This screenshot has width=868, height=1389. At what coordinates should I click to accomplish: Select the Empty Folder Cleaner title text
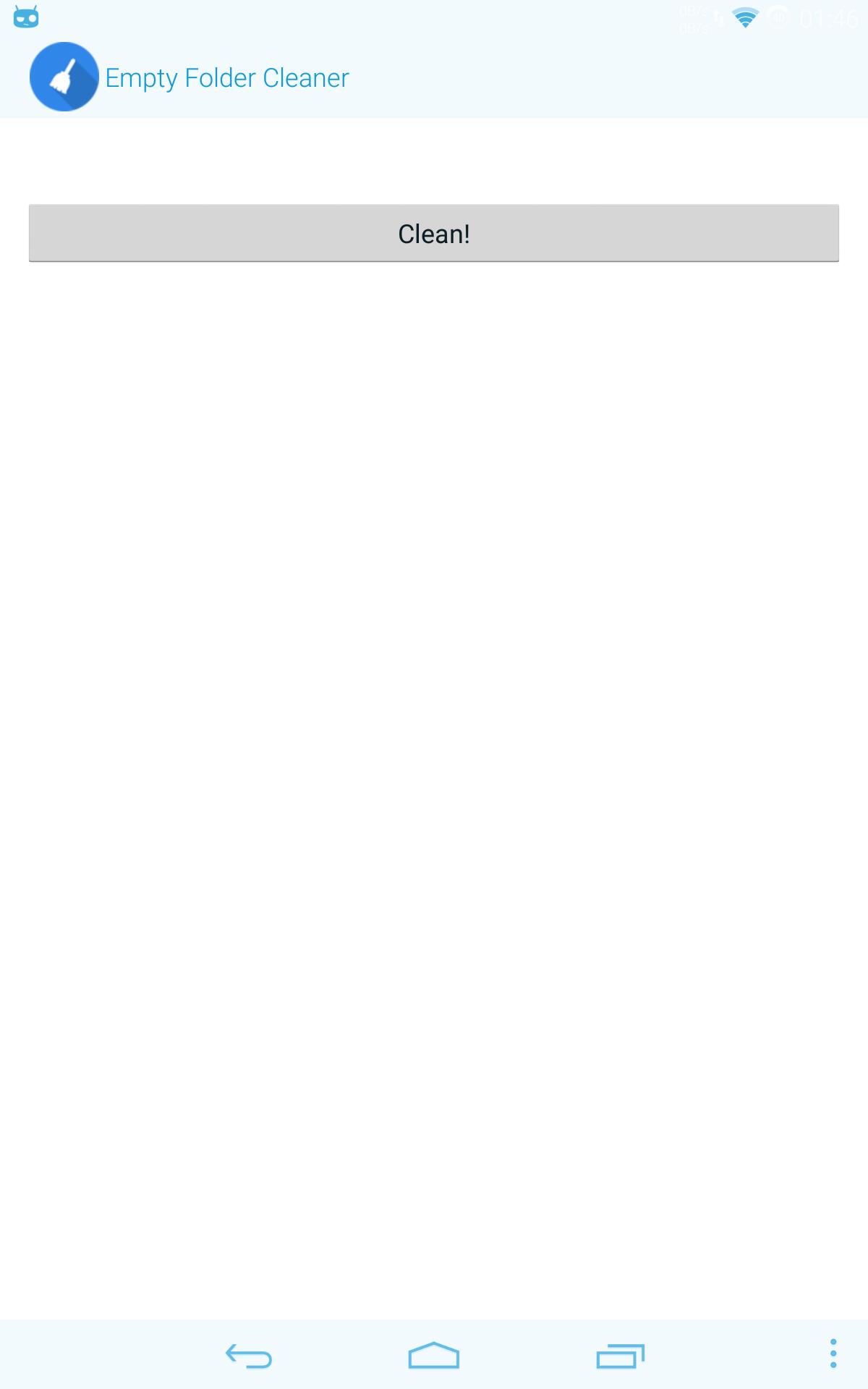226,77
